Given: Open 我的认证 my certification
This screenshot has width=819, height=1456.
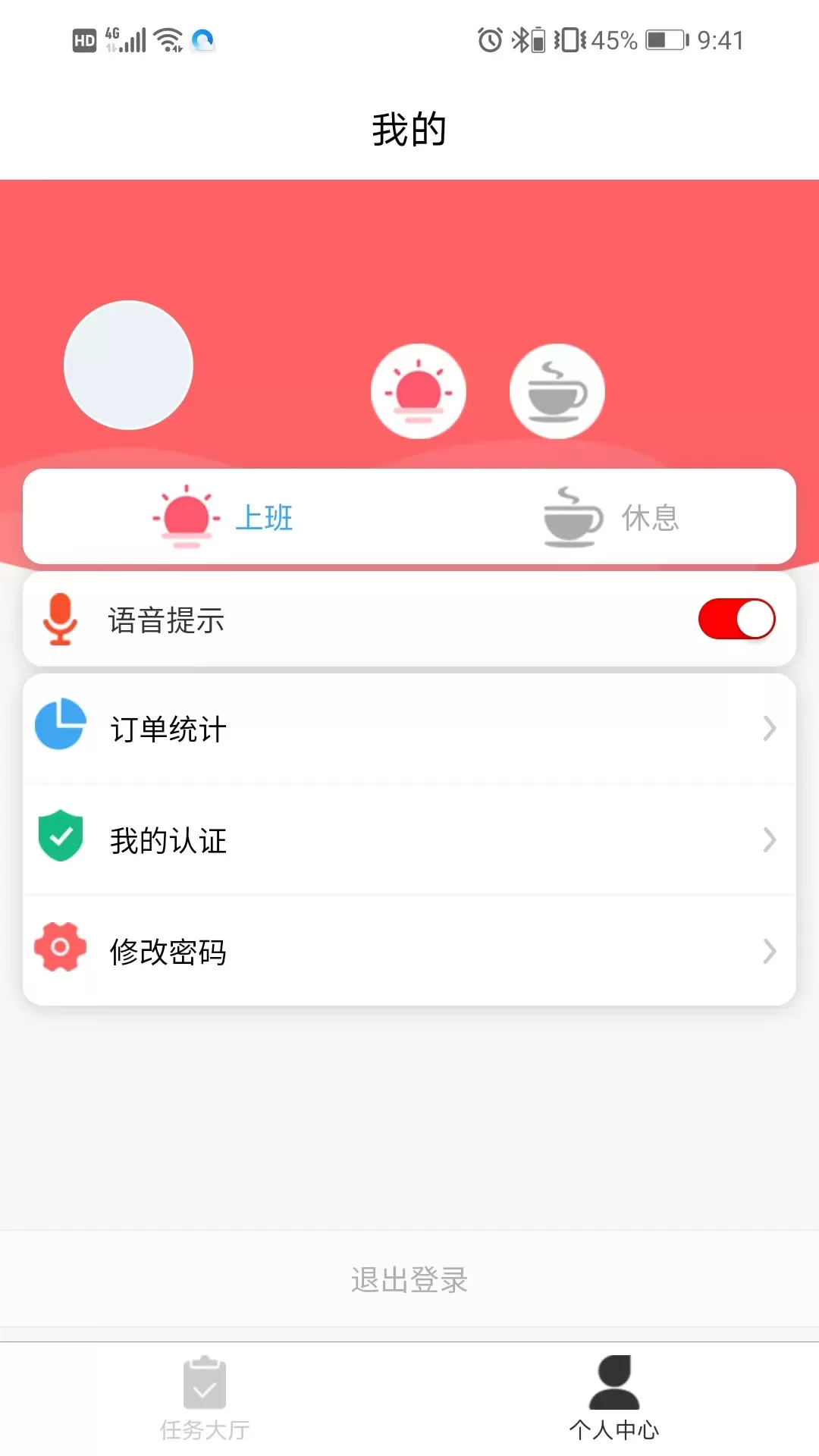Looking at the screenshot, I should (409, 839).
